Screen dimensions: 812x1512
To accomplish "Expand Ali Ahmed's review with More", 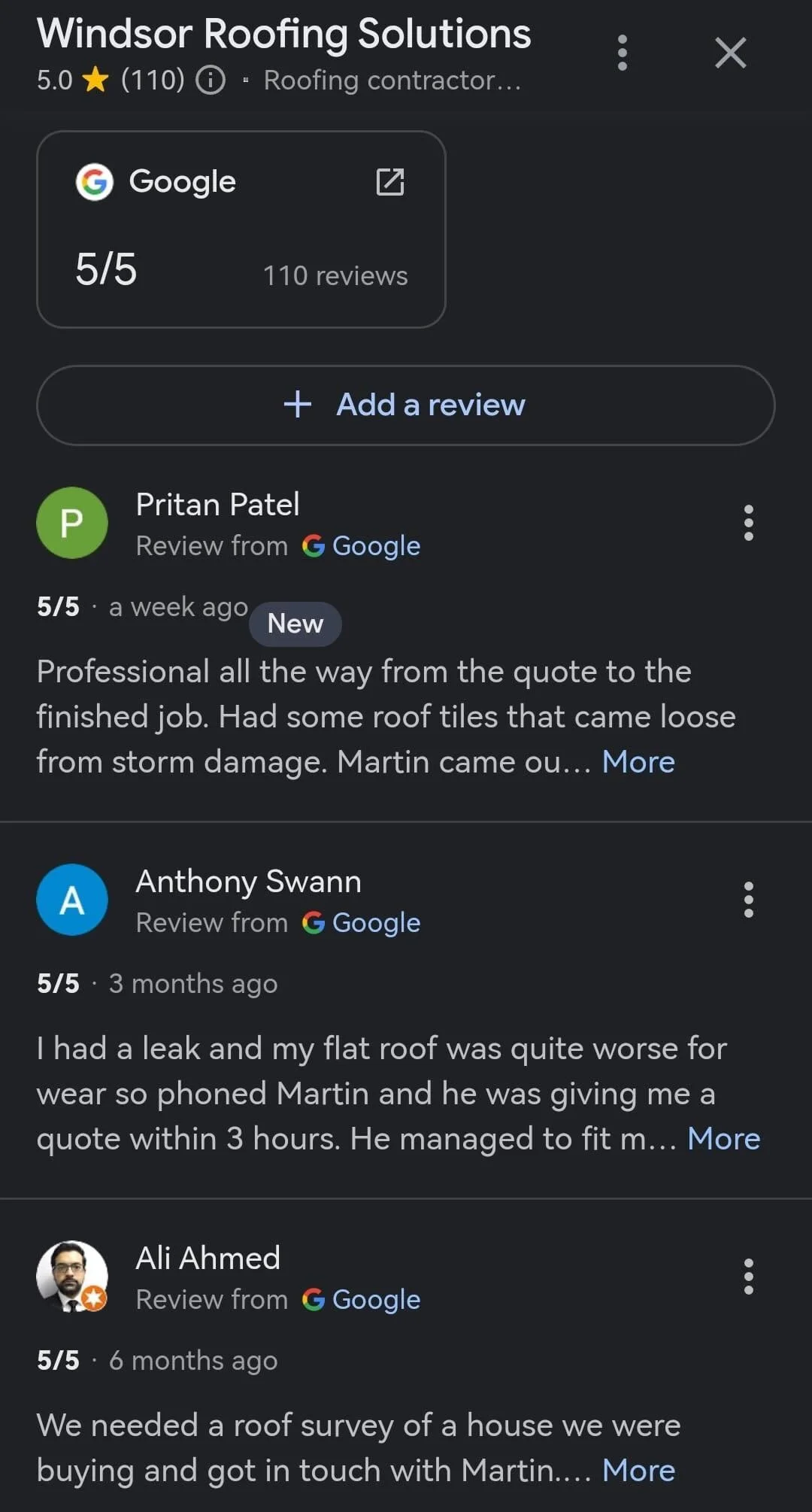I will [x=638, y=1471].
